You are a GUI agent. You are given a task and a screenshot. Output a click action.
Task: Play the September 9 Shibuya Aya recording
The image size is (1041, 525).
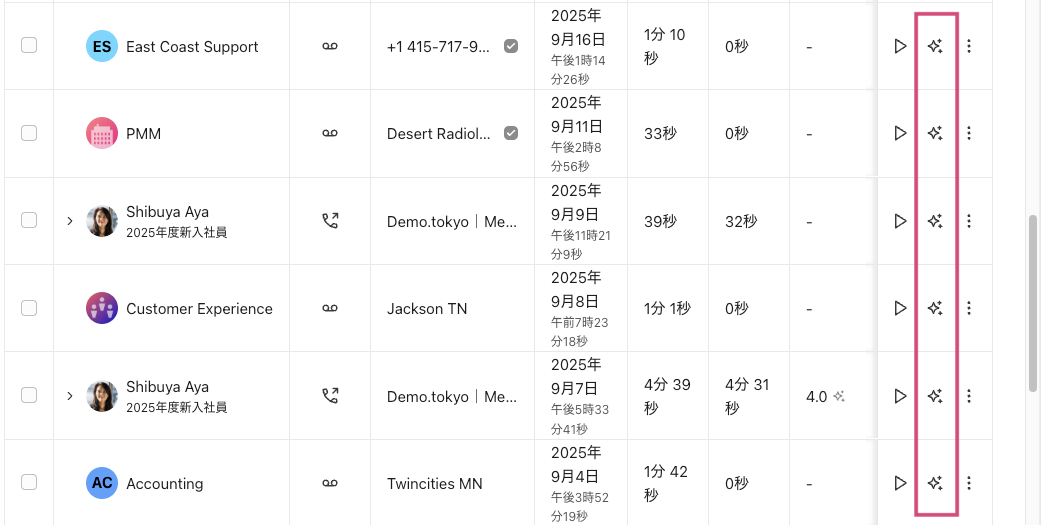pyautogui.click(x=900, y=221)
